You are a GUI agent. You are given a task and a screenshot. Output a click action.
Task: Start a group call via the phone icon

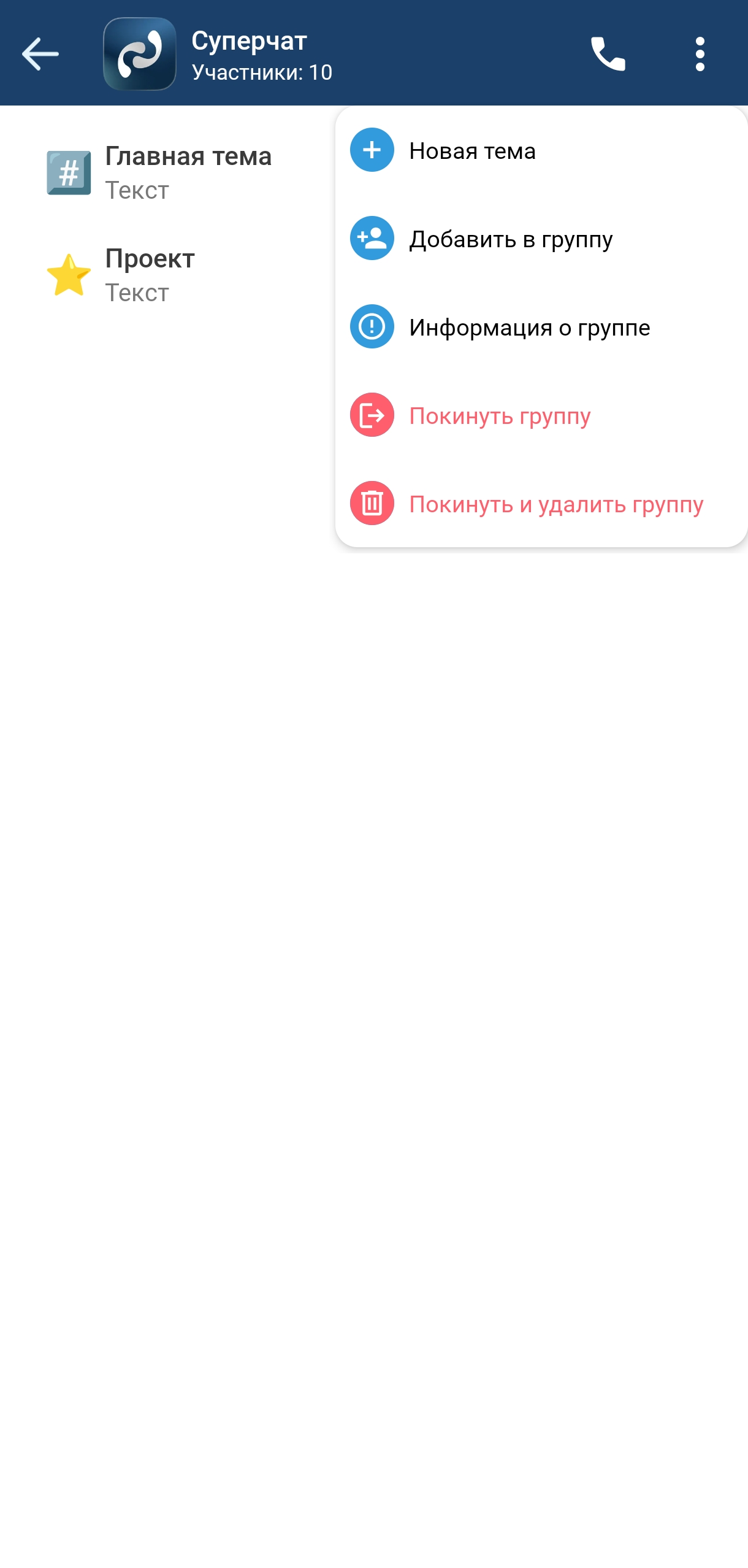[607, 54]
